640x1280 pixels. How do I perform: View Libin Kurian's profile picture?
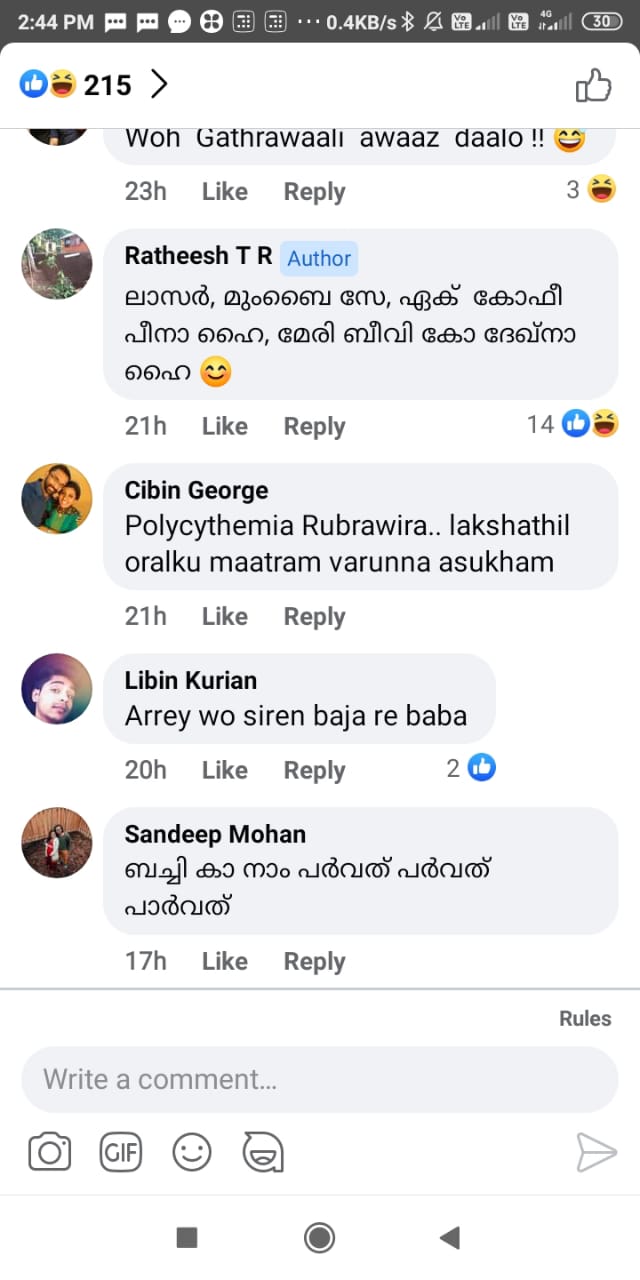57,689
